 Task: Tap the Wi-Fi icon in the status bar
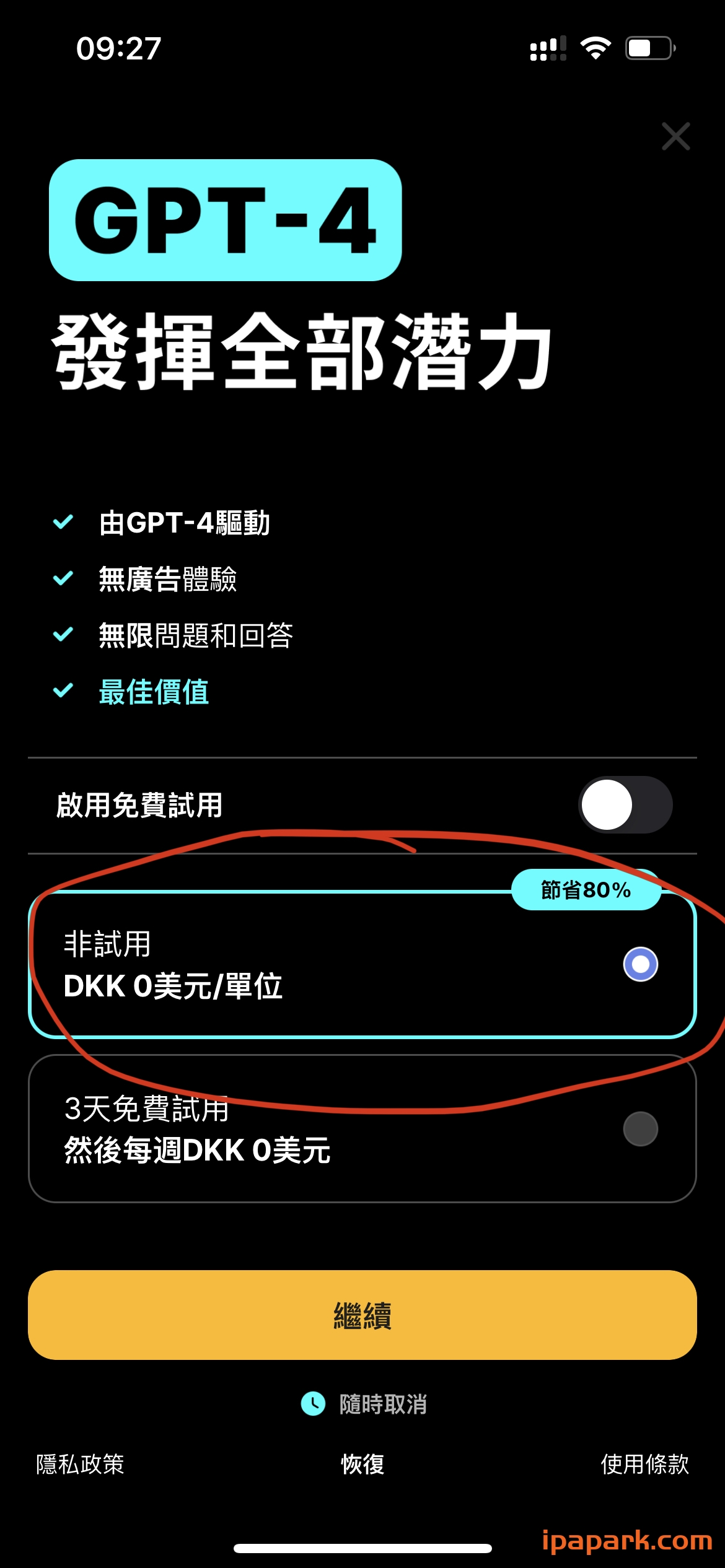[595, 48]
